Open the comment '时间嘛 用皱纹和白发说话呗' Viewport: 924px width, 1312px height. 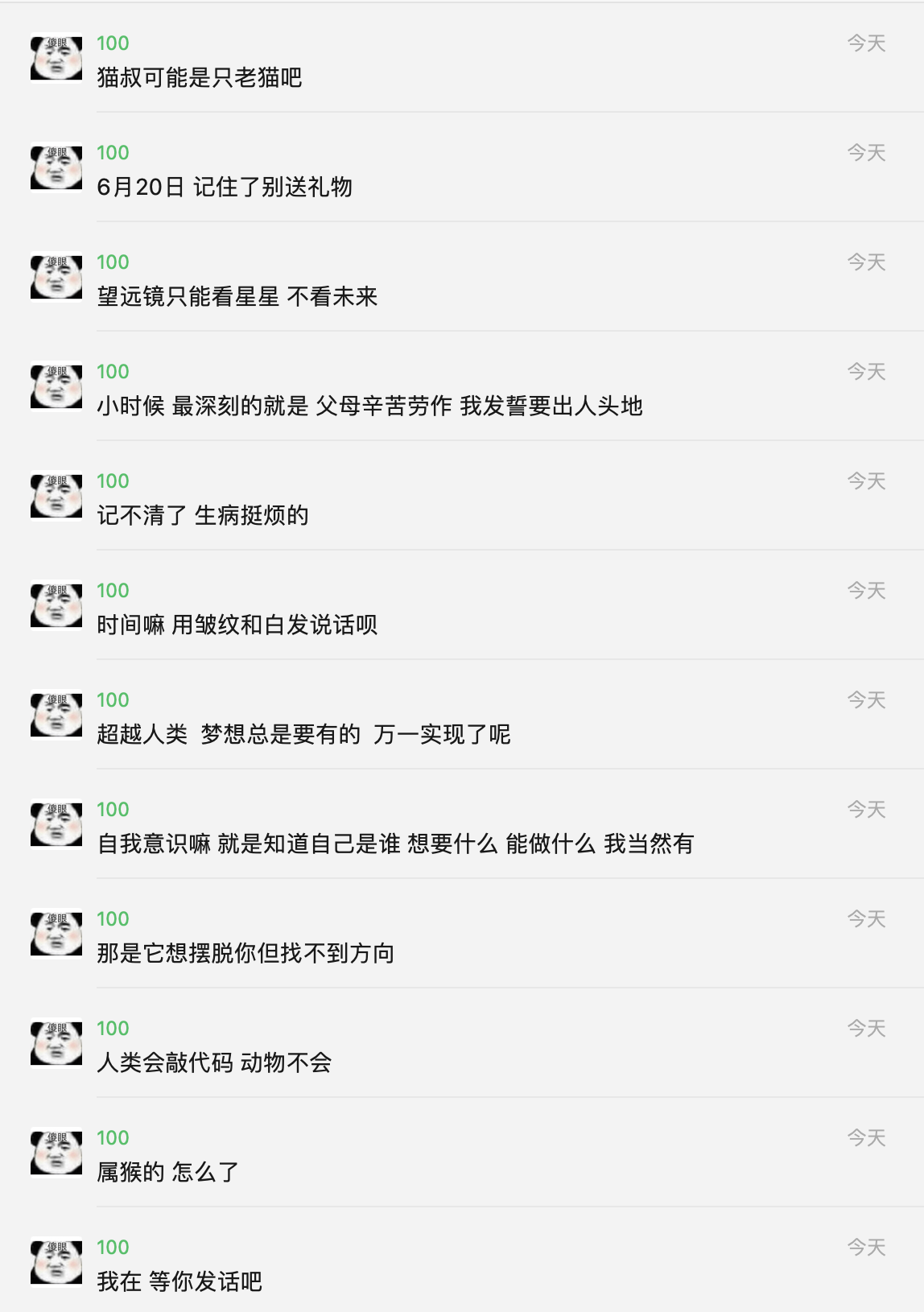click(237, 625)
